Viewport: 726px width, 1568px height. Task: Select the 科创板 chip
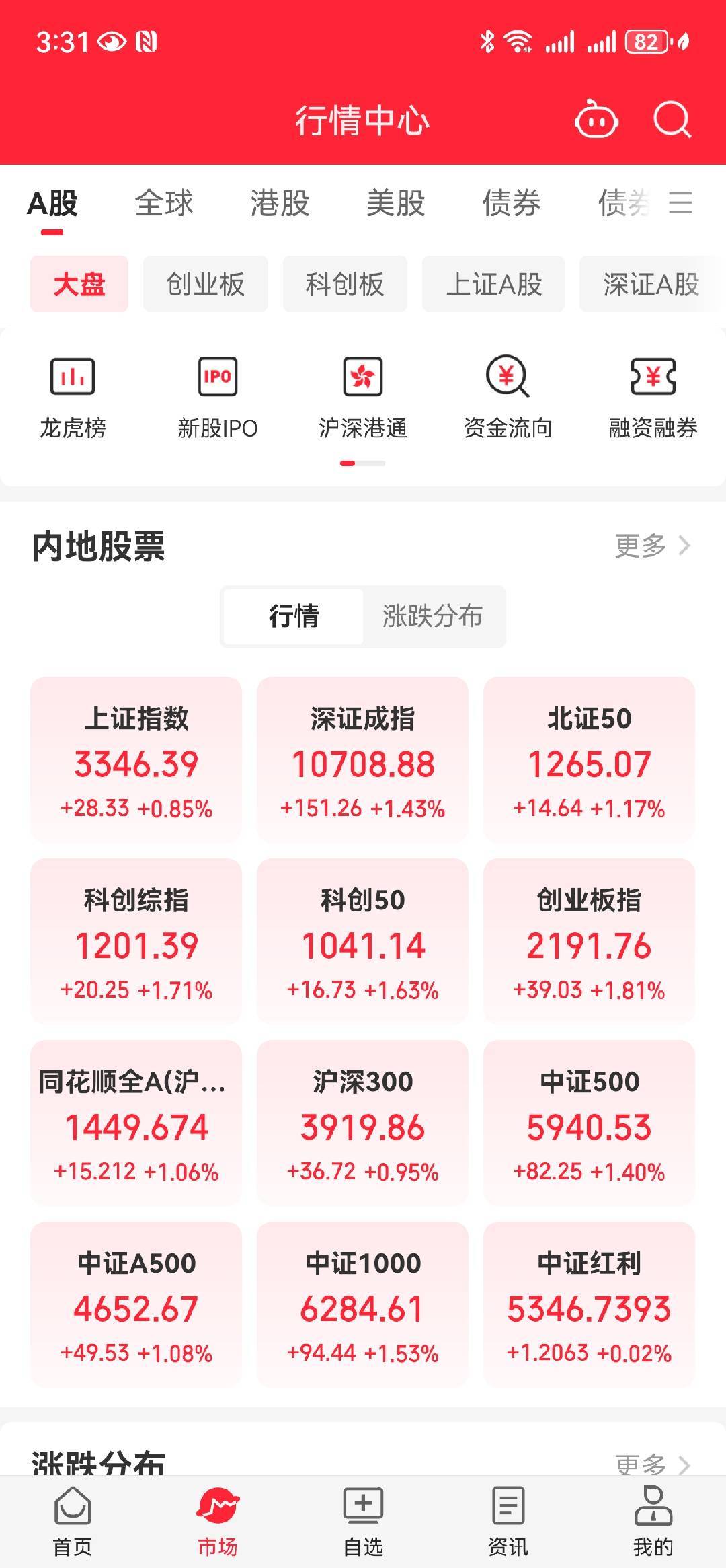pos(345,284)
